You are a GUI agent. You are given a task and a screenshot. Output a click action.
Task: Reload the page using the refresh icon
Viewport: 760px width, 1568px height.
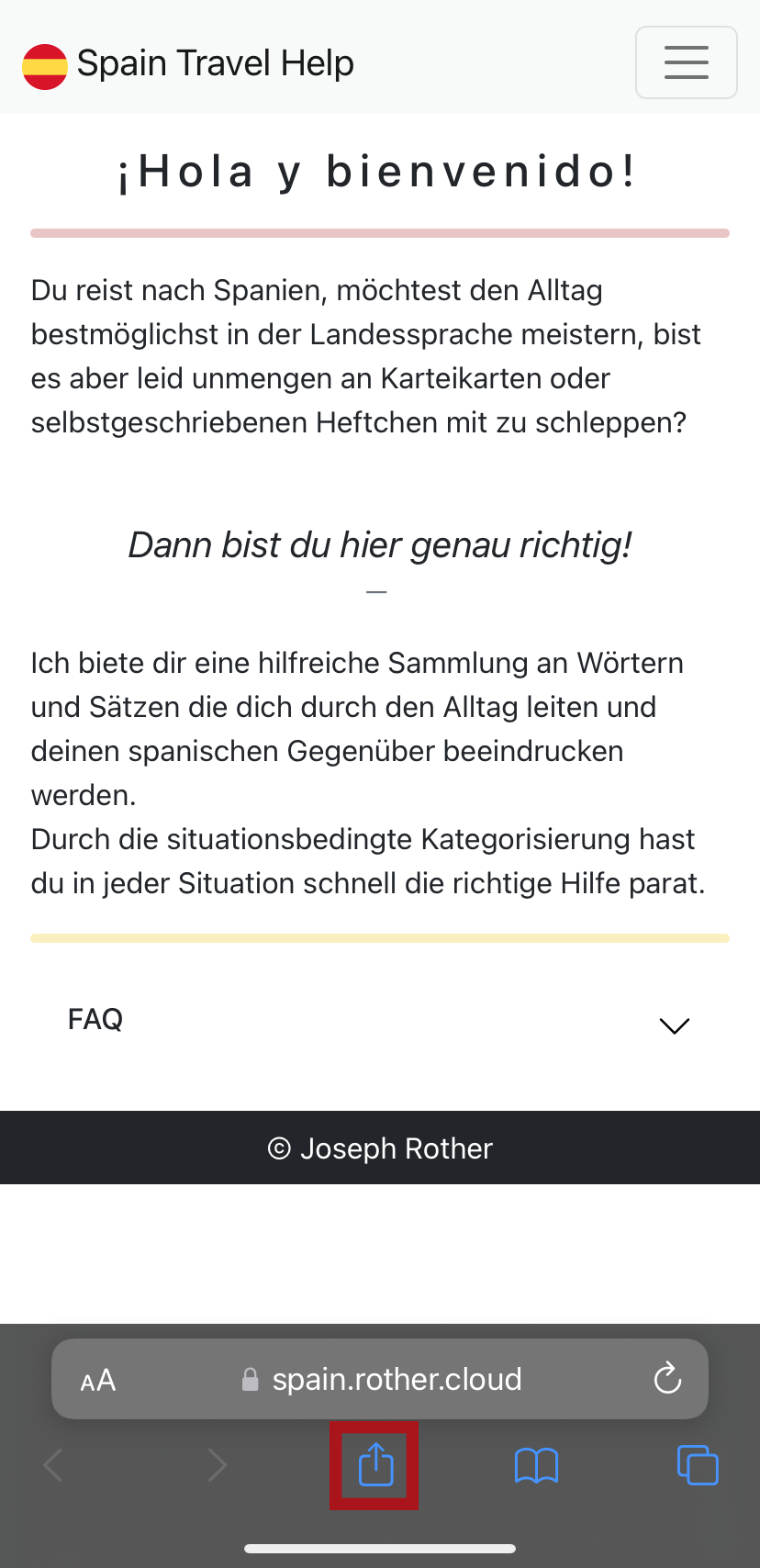667,1378
